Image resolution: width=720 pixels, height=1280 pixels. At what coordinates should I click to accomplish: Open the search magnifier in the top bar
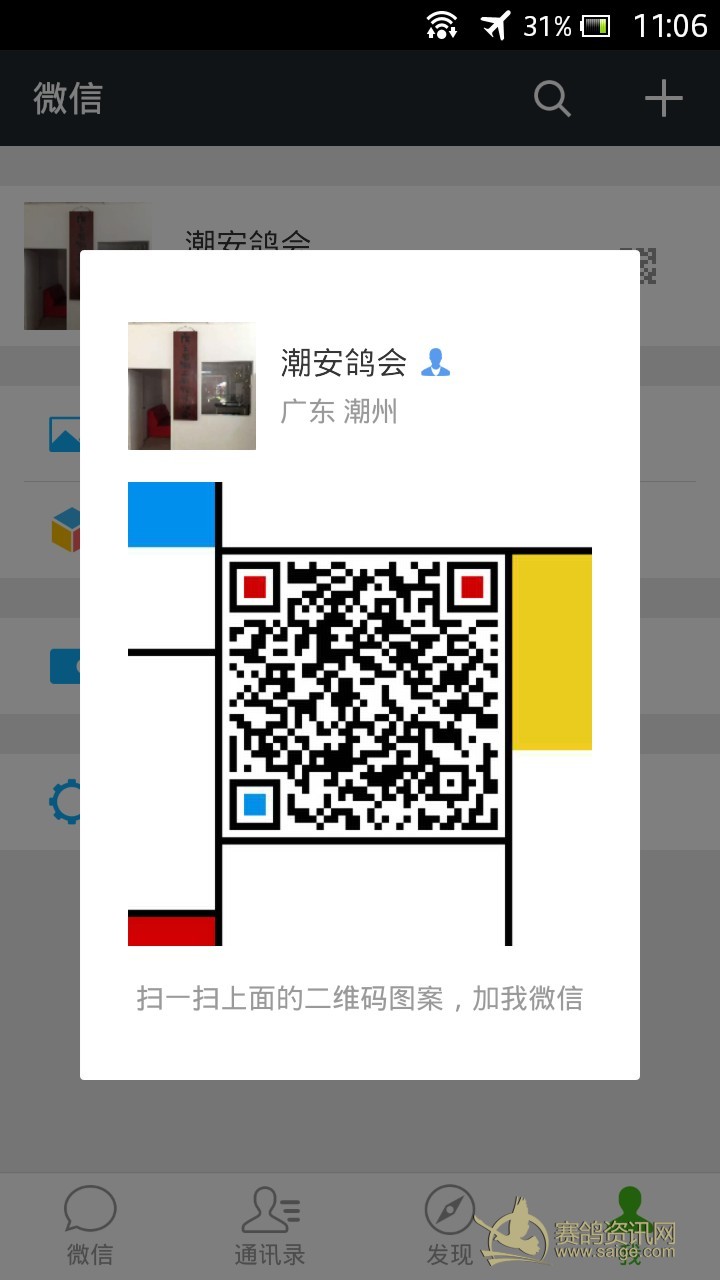coord(552,99)
